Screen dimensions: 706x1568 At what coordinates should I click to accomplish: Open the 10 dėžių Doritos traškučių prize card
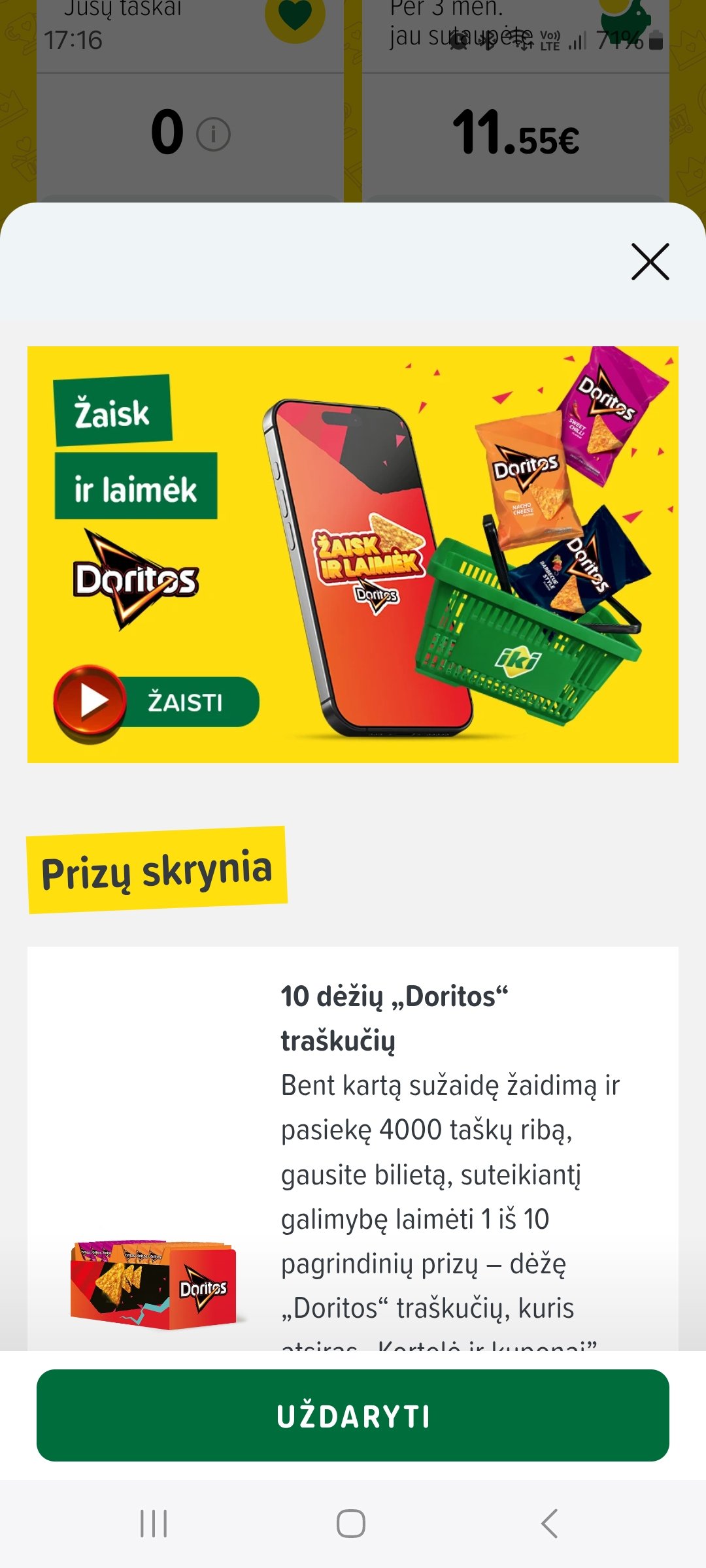point(353,1148)
